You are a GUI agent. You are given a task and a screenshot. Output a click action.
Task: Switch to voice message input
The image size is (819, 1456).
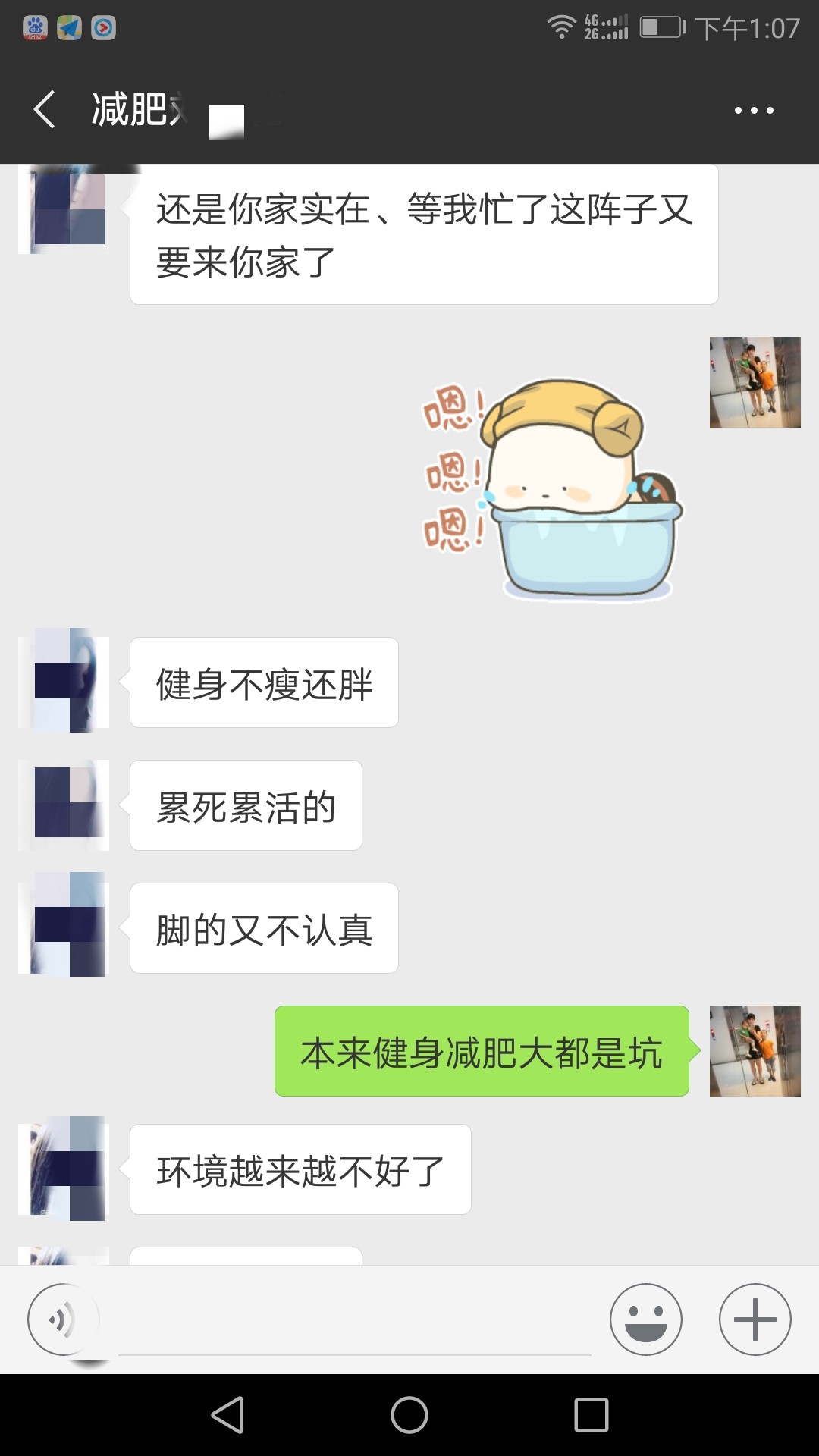(x=63, y=1319)
